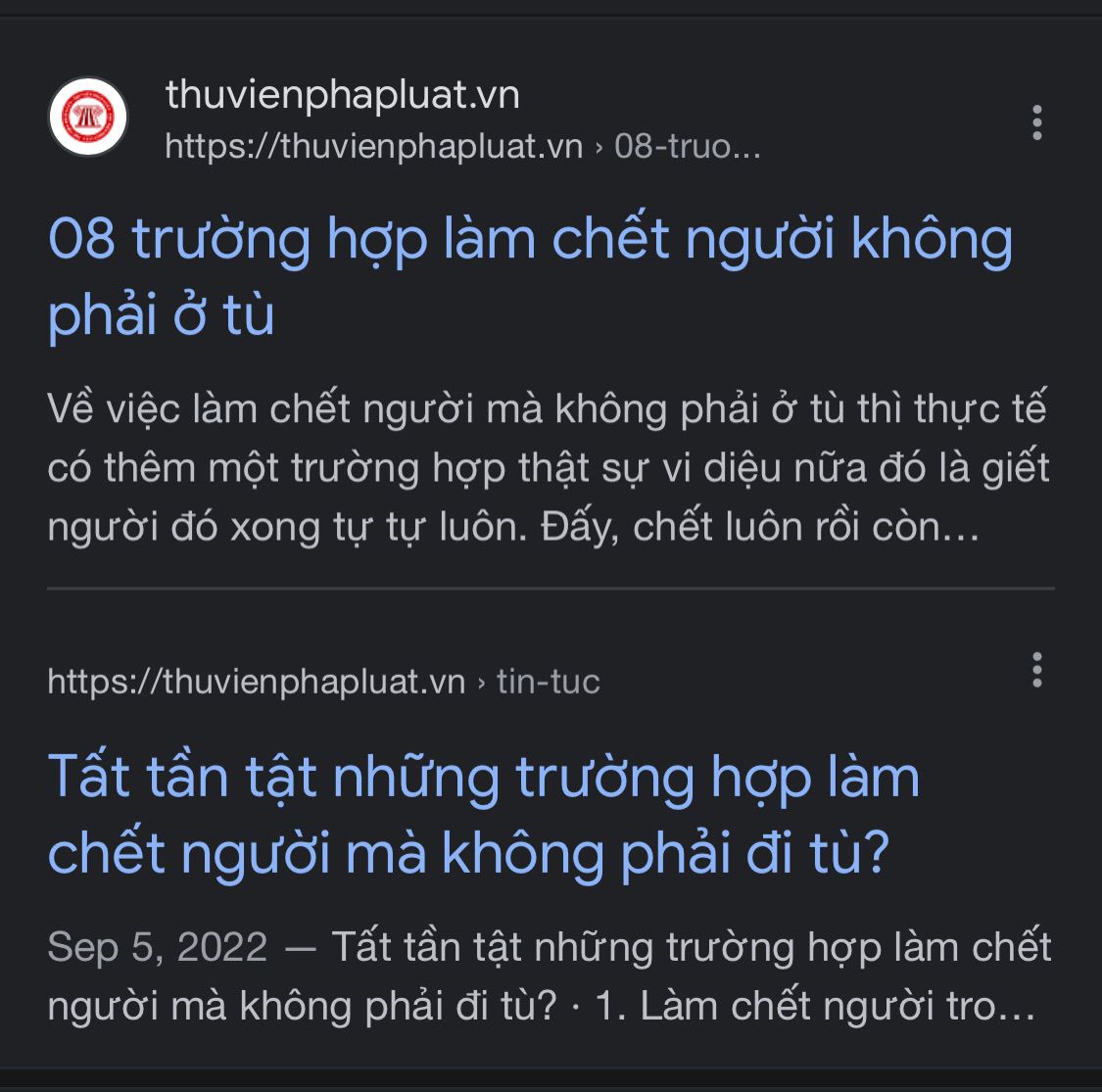Open options menu for the 08-truo result

1036,123
